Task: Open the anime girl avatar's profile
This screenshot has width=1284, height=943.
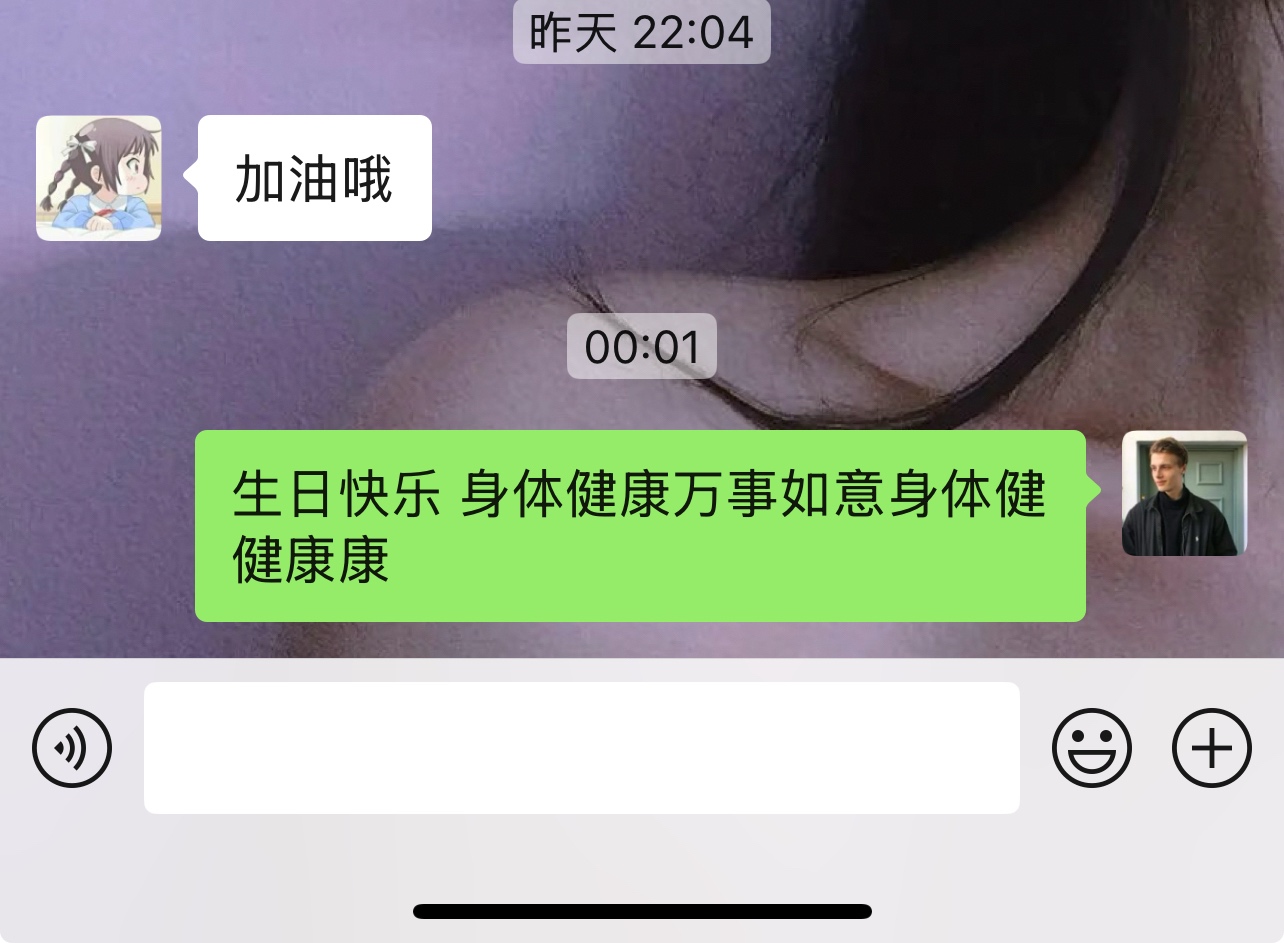Action: point(99,178)
